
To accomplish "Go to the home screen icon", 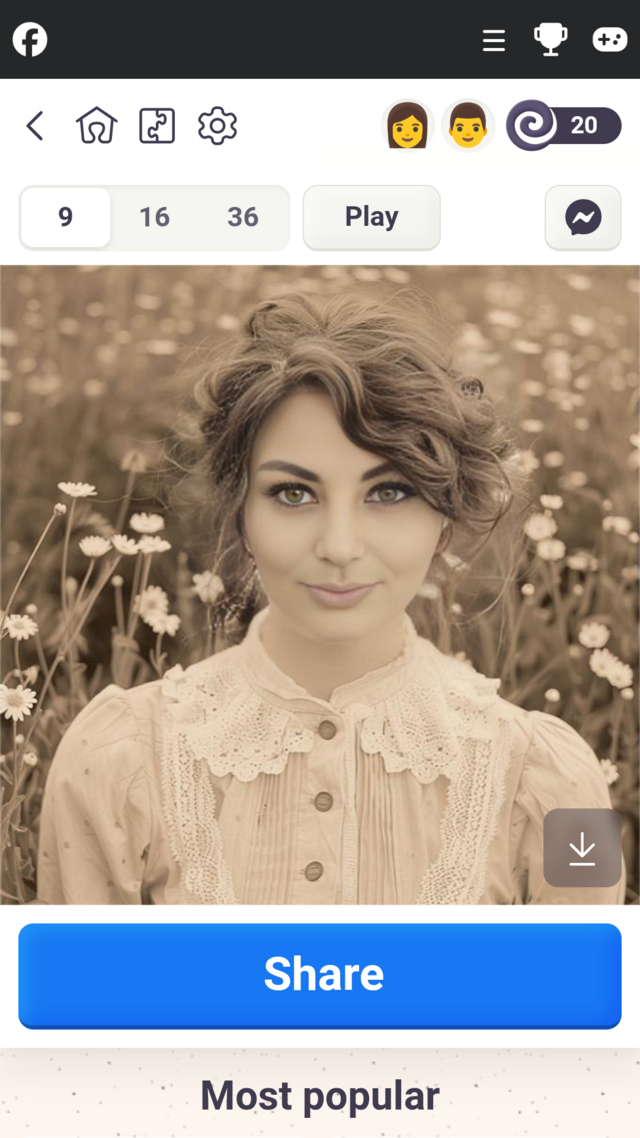I will 97,126.
